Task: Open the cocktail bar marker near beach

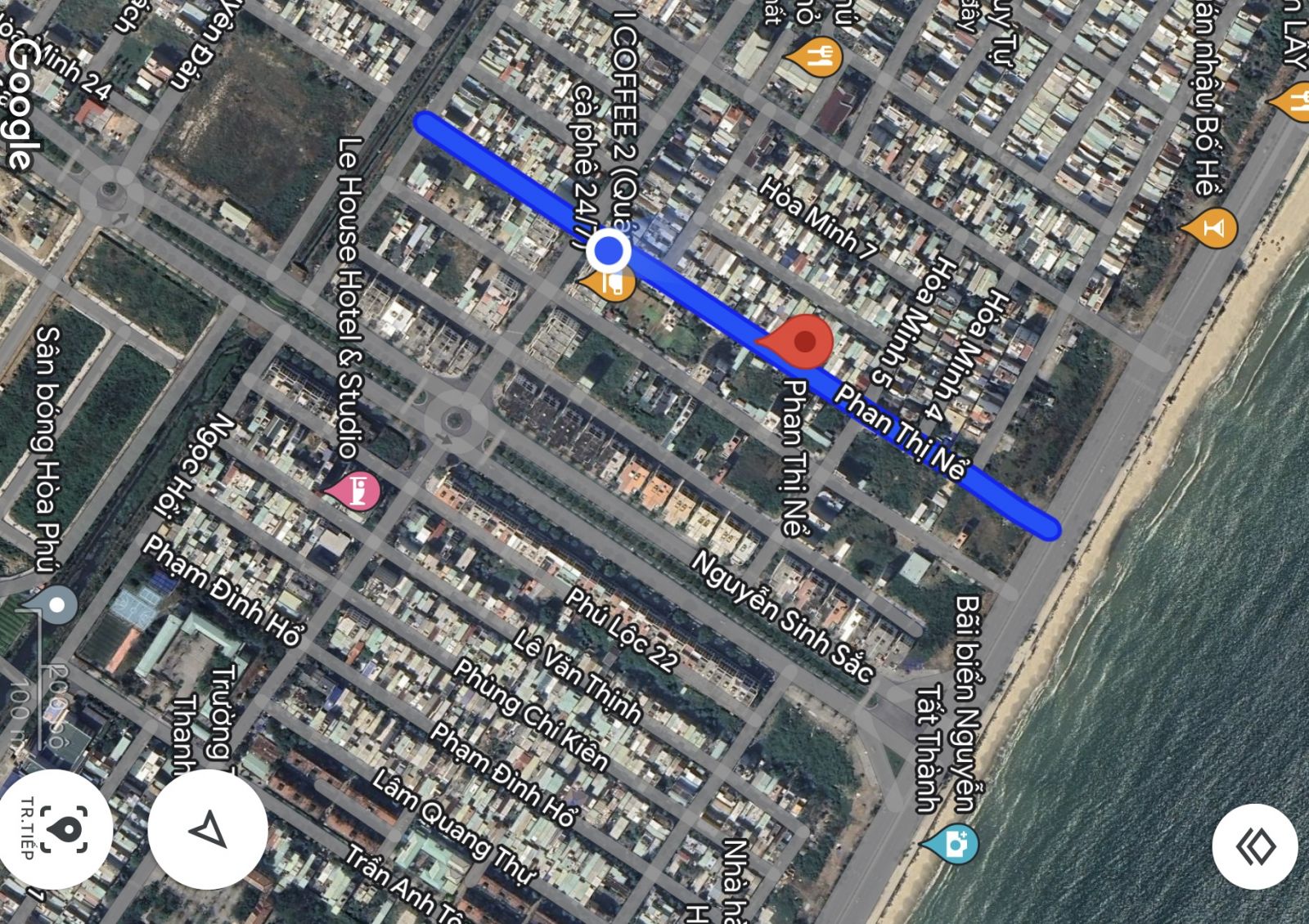Action: click(1212, 227)
